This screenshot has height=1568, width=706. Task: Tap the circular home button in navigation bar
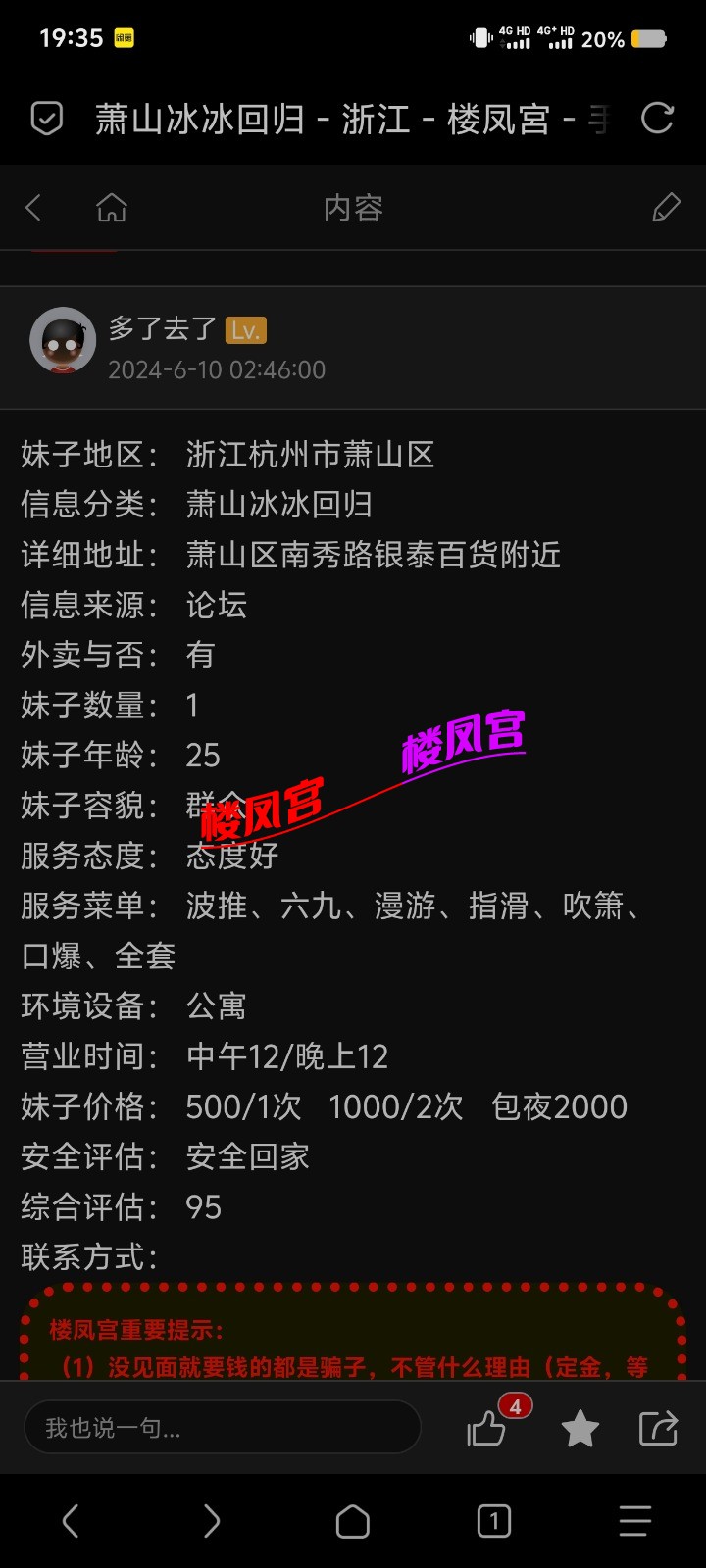tap(352, 1522)
